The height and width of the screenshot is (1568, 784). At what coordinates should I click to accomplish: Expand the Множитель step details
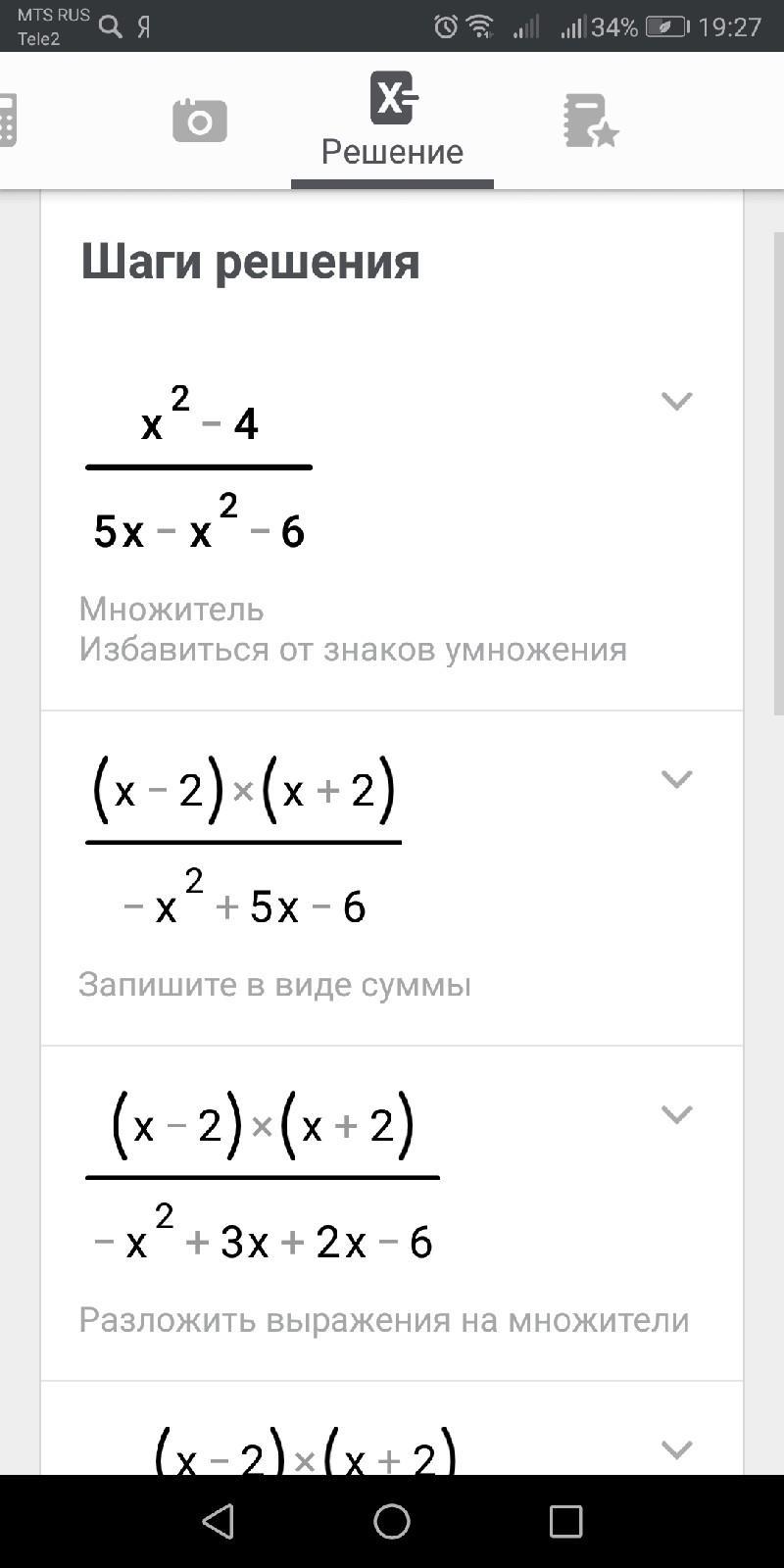coord(676,401)
